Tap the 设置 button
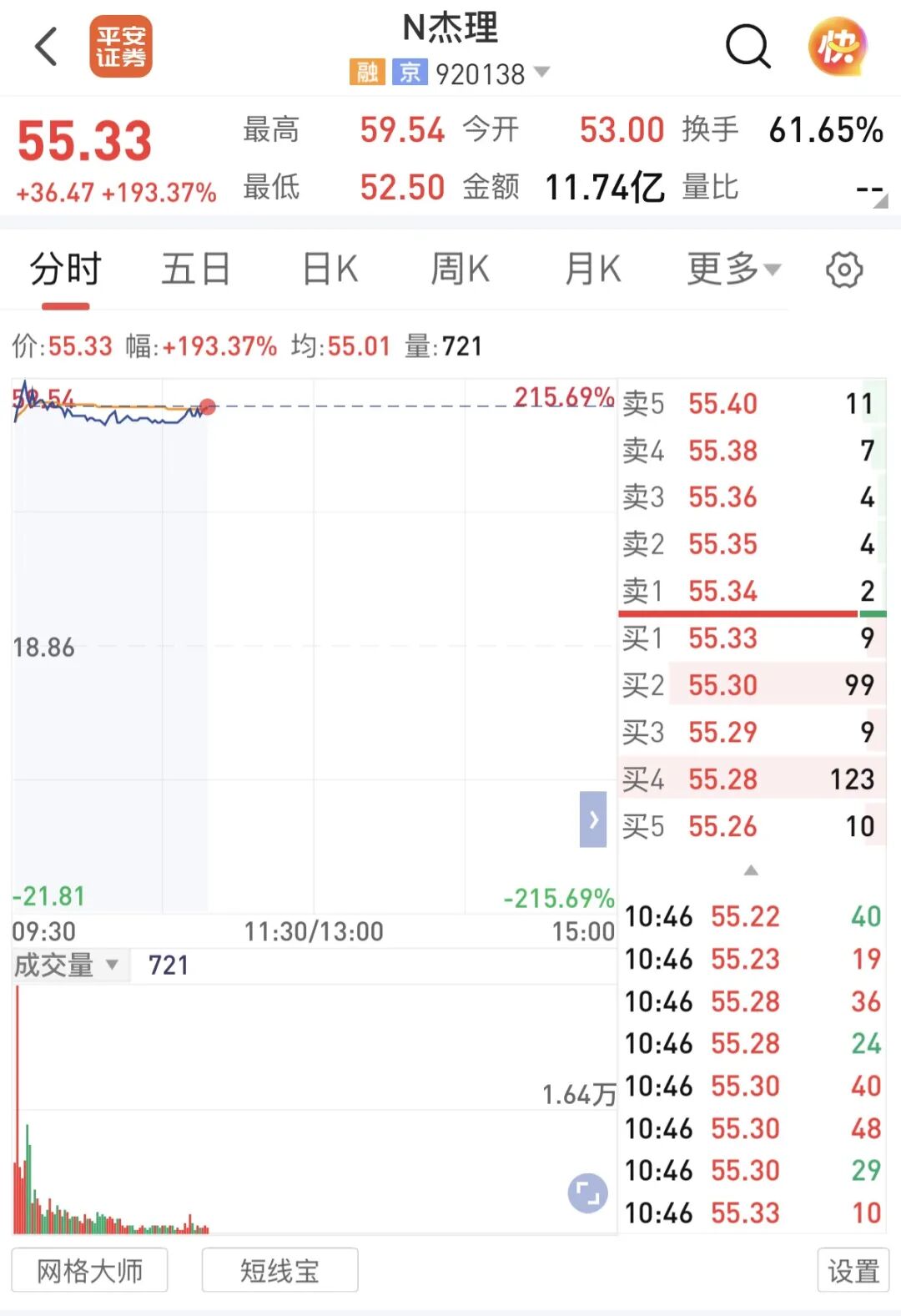This screenshot has height=1316, width=901. [853, 1270]
